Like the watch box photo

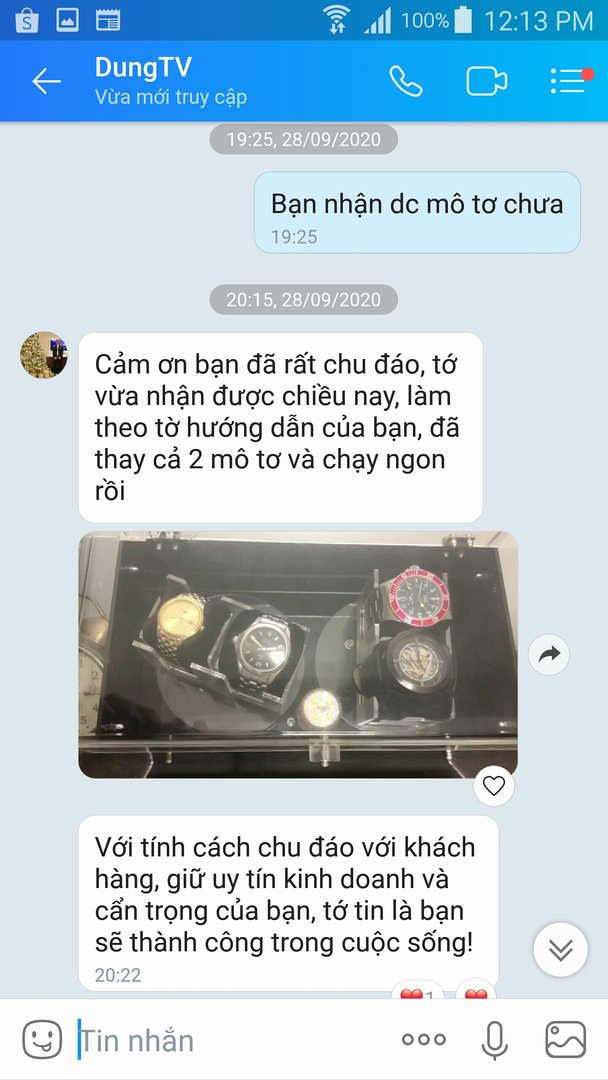(493, 786)
